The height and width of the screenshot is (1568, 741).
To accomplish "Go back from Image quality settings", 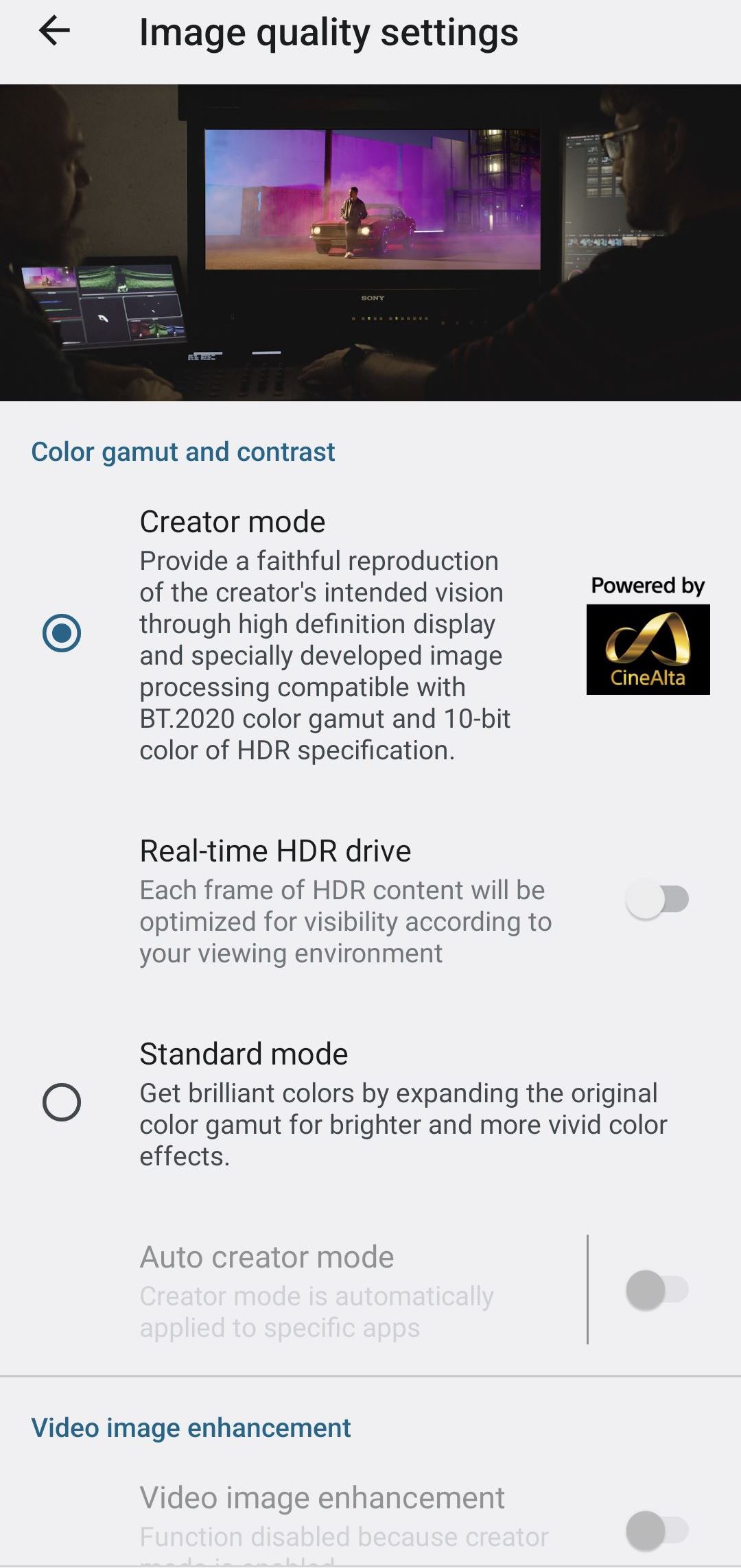I will point(54,32).
